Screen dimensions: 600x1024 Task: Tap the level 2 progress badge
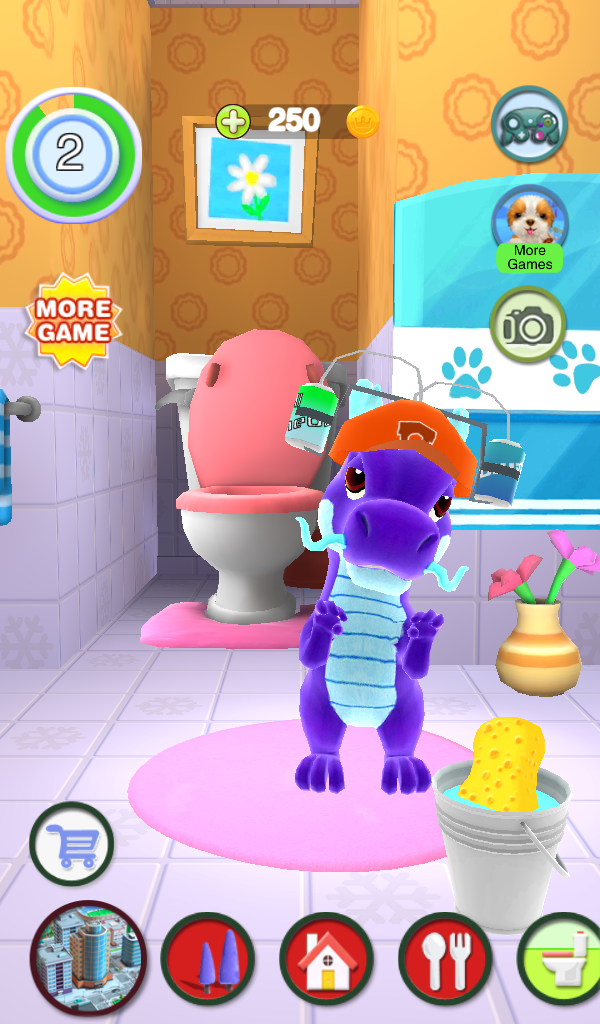pos(70,153)
